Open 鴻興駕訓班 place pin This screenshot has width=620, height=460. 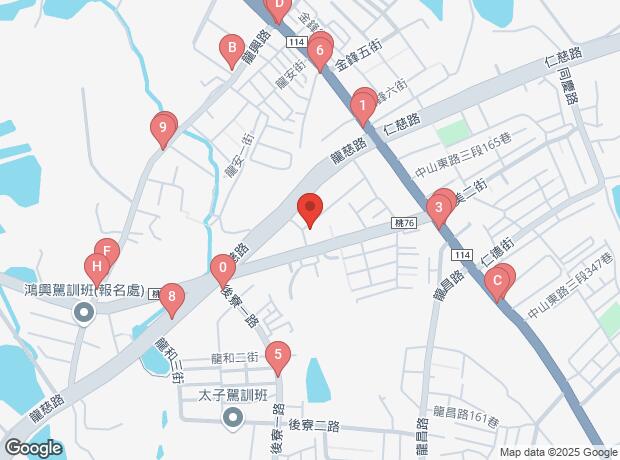tap(84, 314)
